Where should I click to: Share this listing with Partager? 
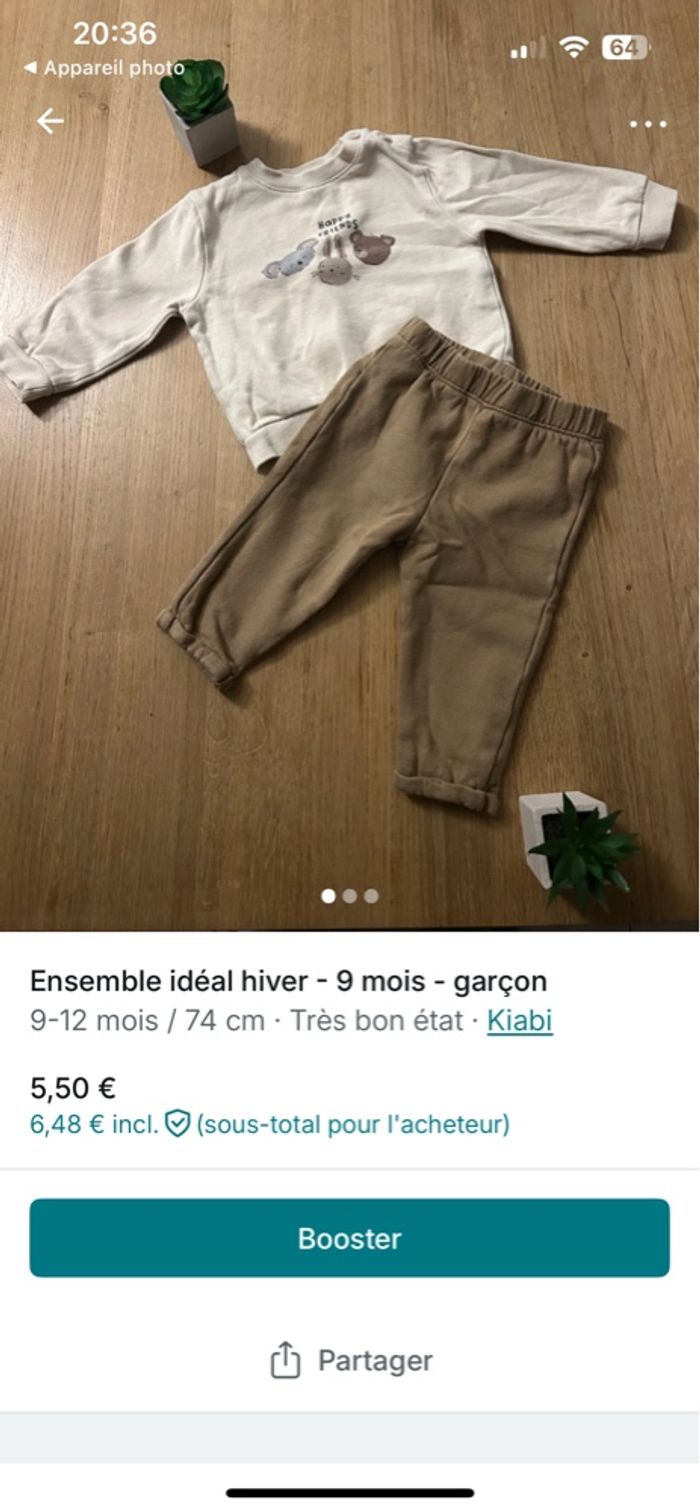(350, 1360)
